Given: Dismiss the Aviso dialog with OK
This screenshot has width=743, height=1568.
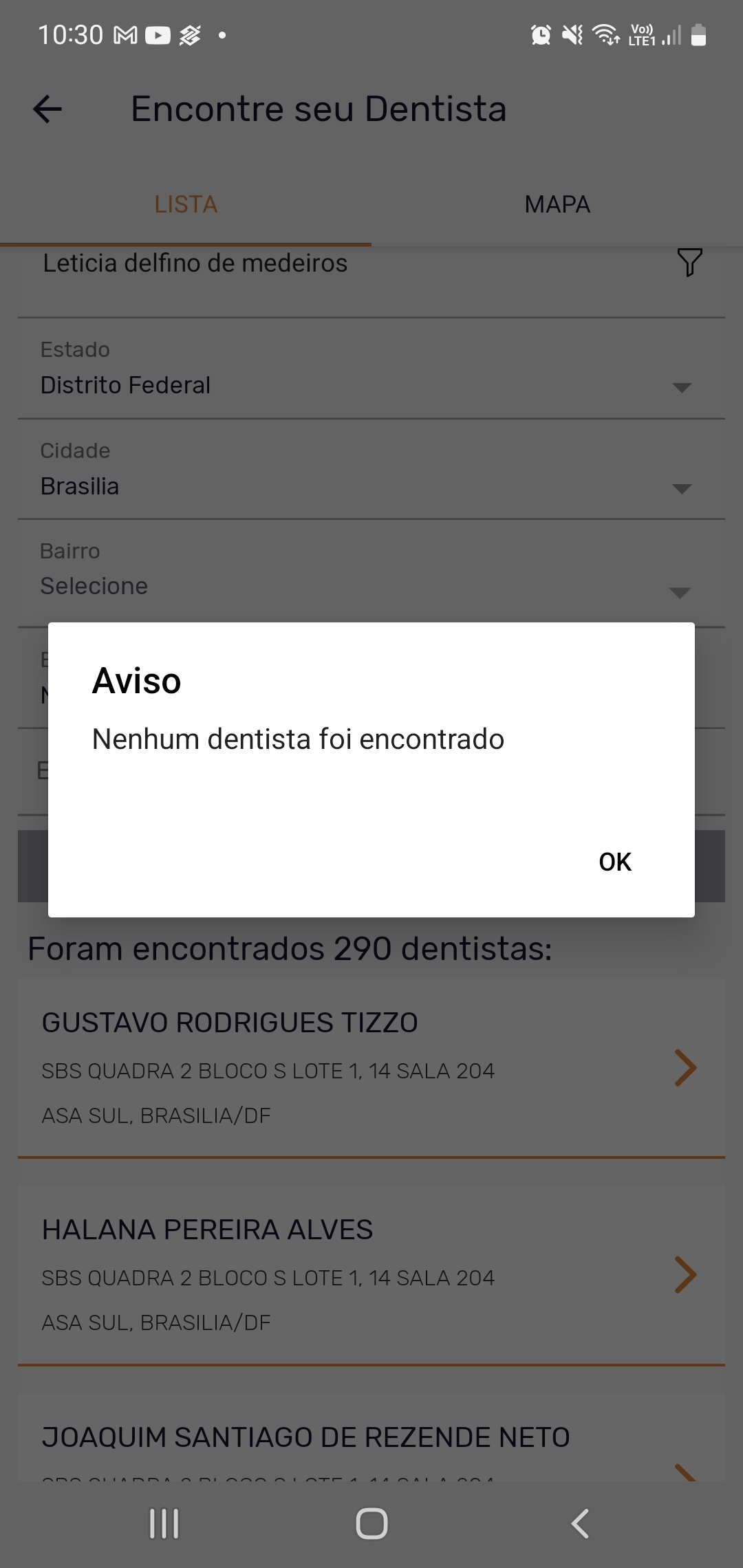Looking at the screenshot, I should pyautogui.click(x=614, y=862).
